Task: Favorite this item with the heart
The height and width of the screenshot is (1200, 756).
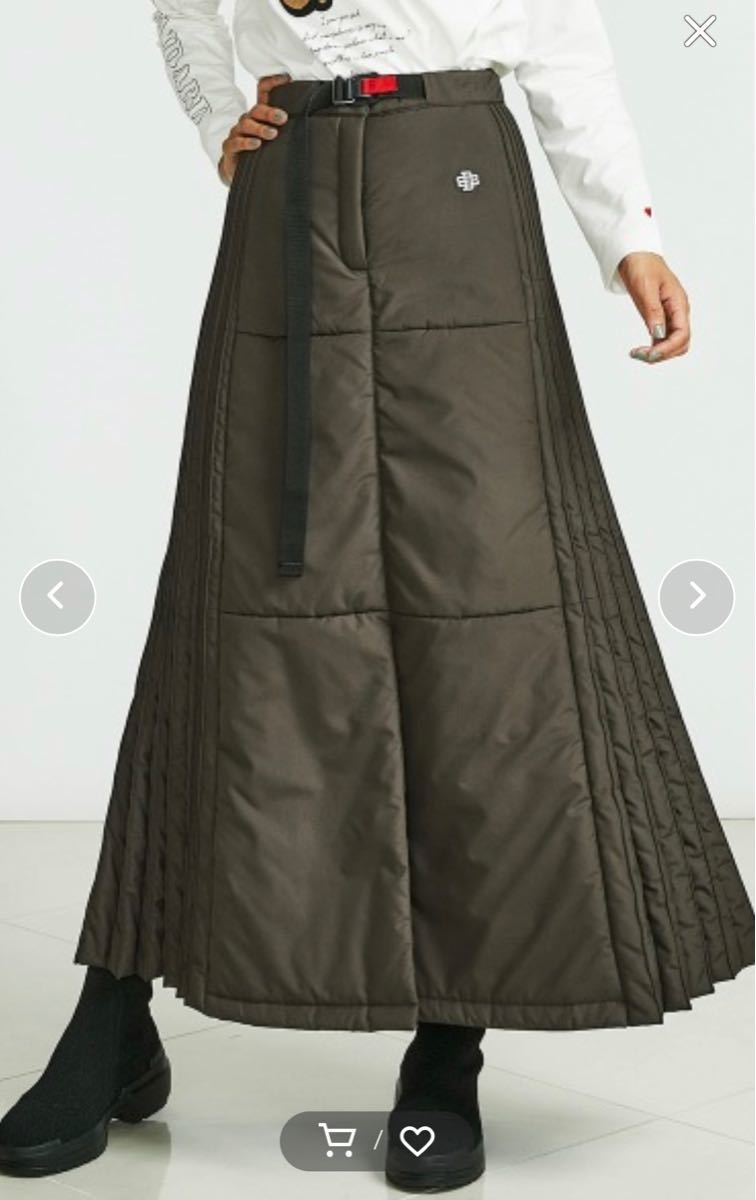Action: pos(417,1140)
